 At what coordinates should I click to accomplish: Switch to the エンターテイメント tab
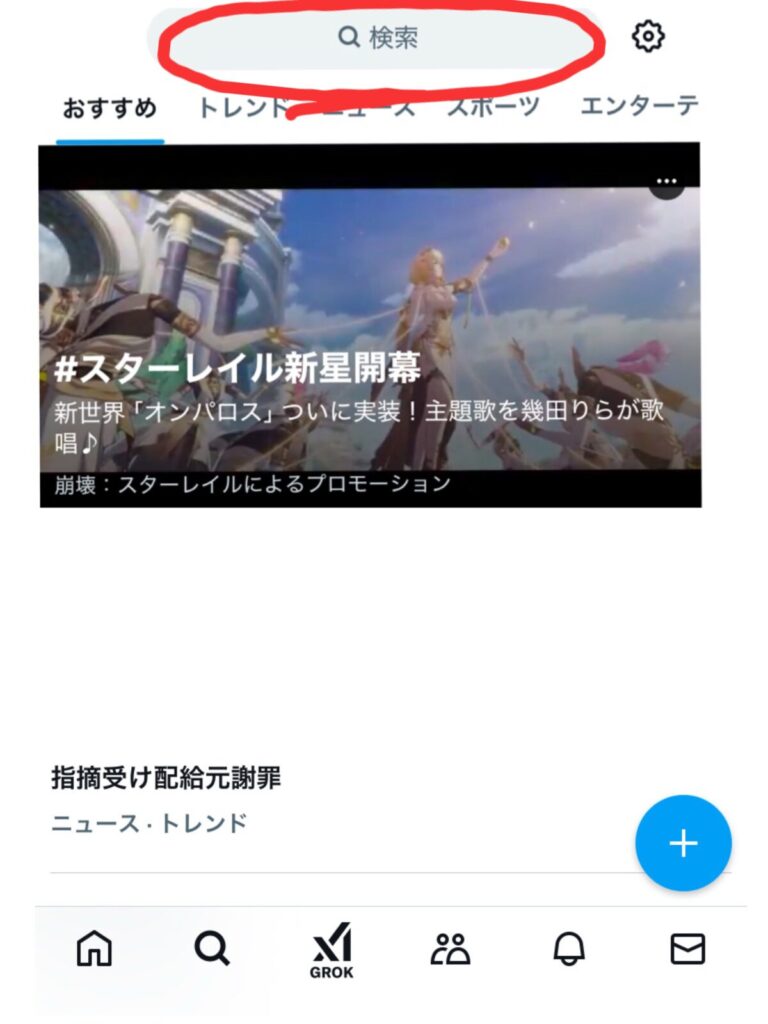[639, 108]
